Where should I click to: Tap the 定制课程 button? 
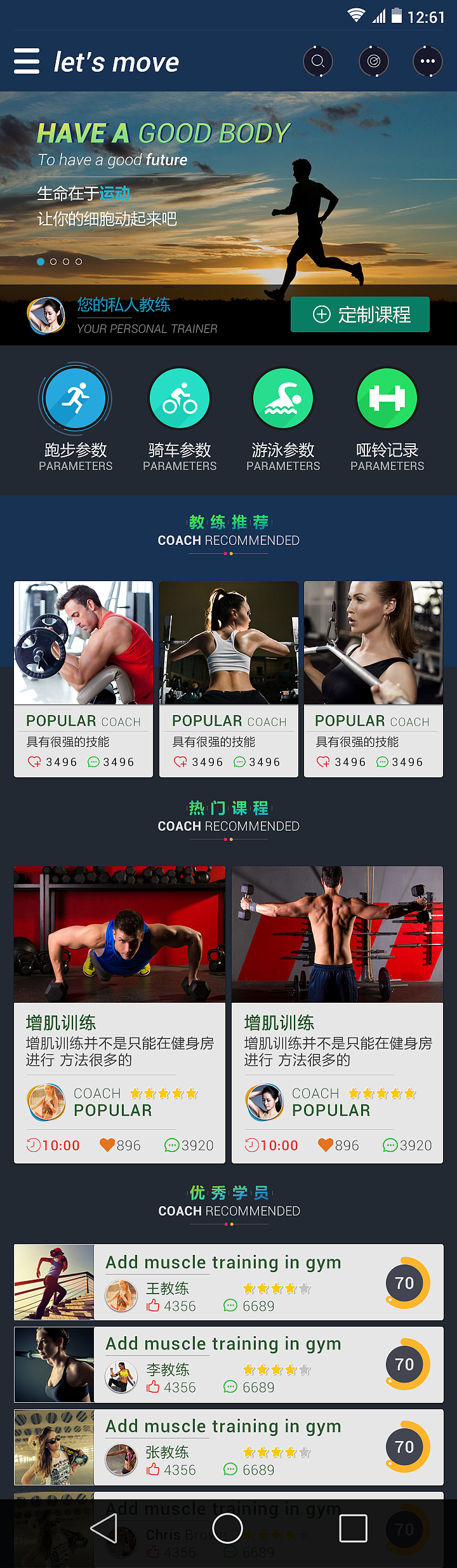tap(360, 314)
